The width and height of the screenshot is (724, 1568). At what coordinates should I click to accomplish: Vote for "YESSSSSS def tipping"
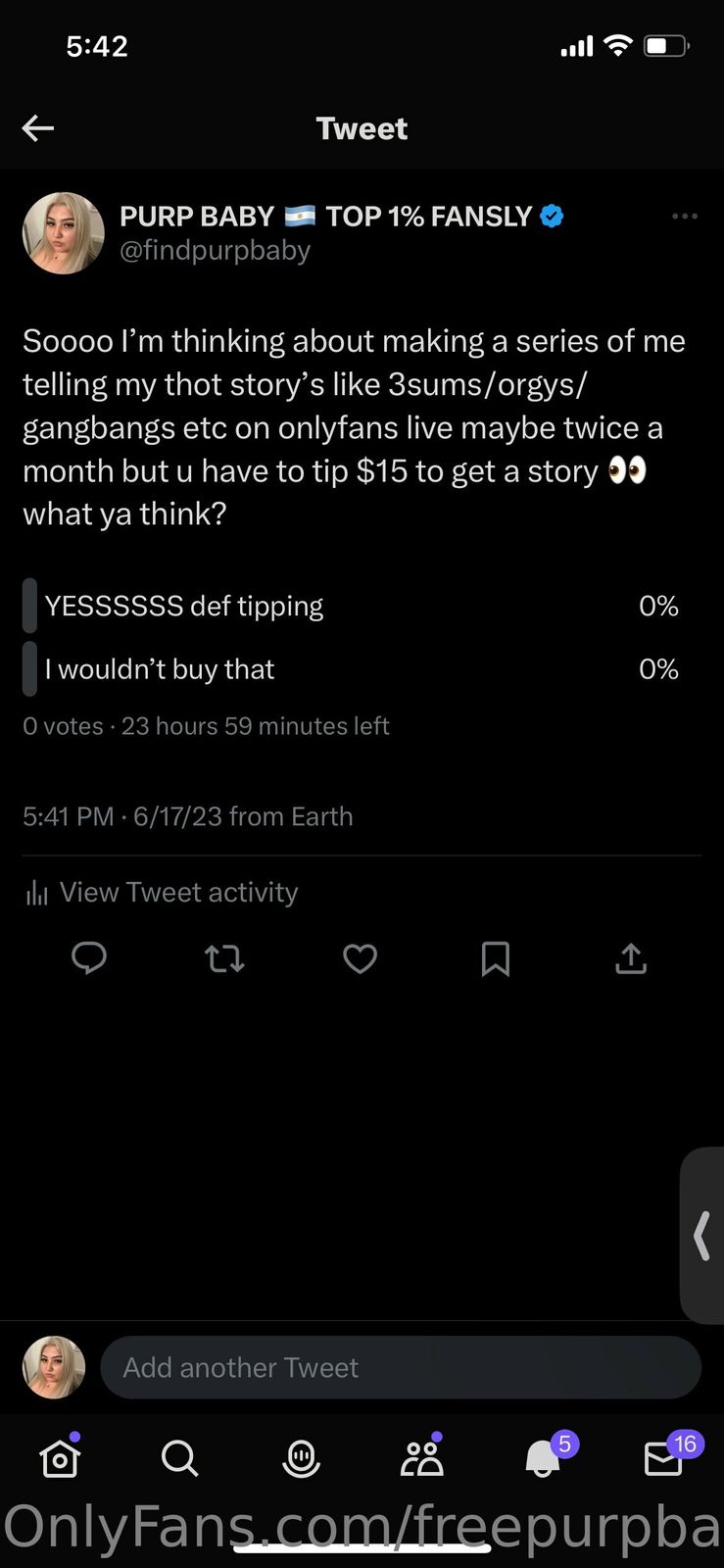pyautogui.click(x=184, y=607)
